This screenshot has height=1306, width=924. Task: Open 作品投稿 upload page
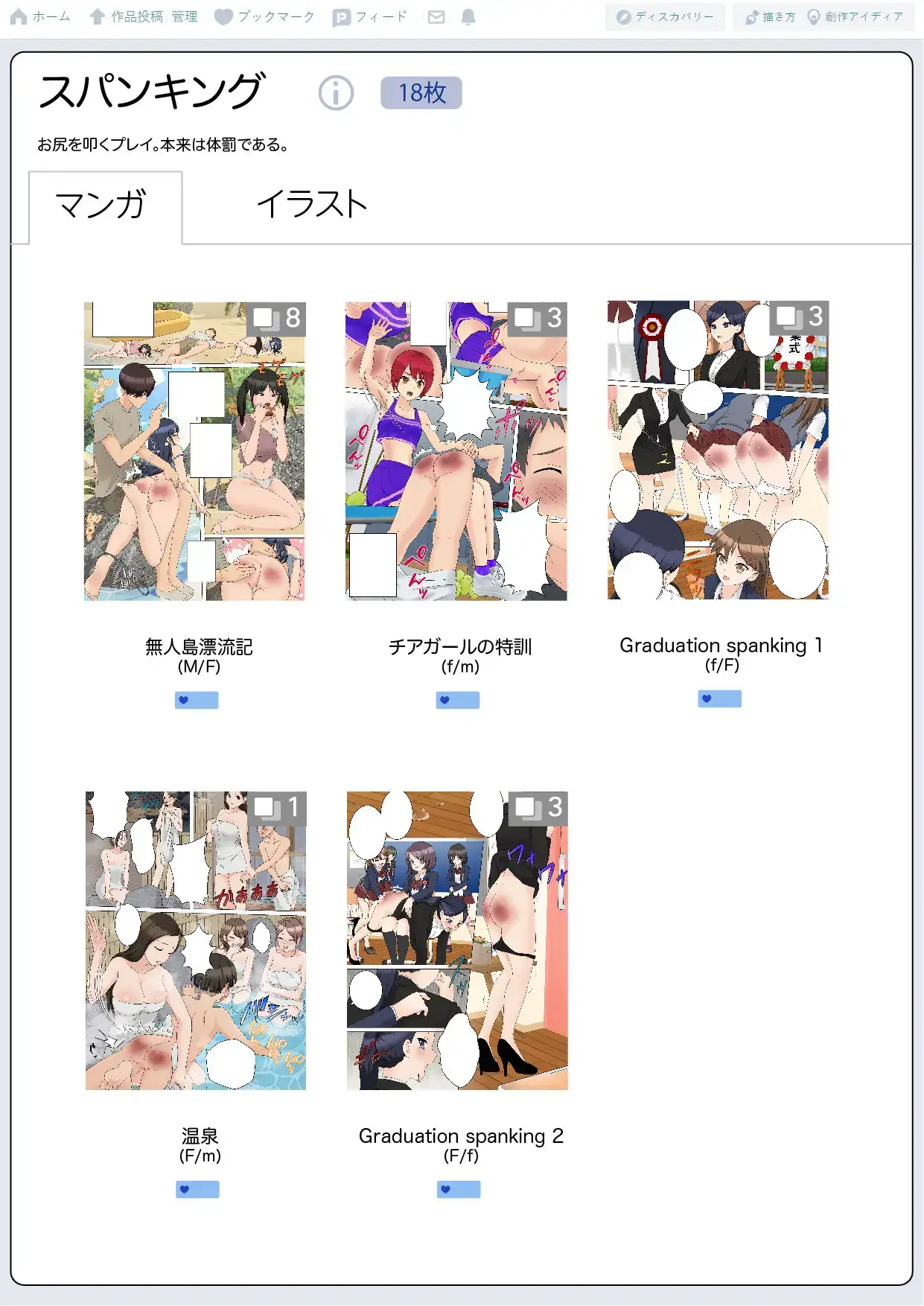(x=127, y=16)
